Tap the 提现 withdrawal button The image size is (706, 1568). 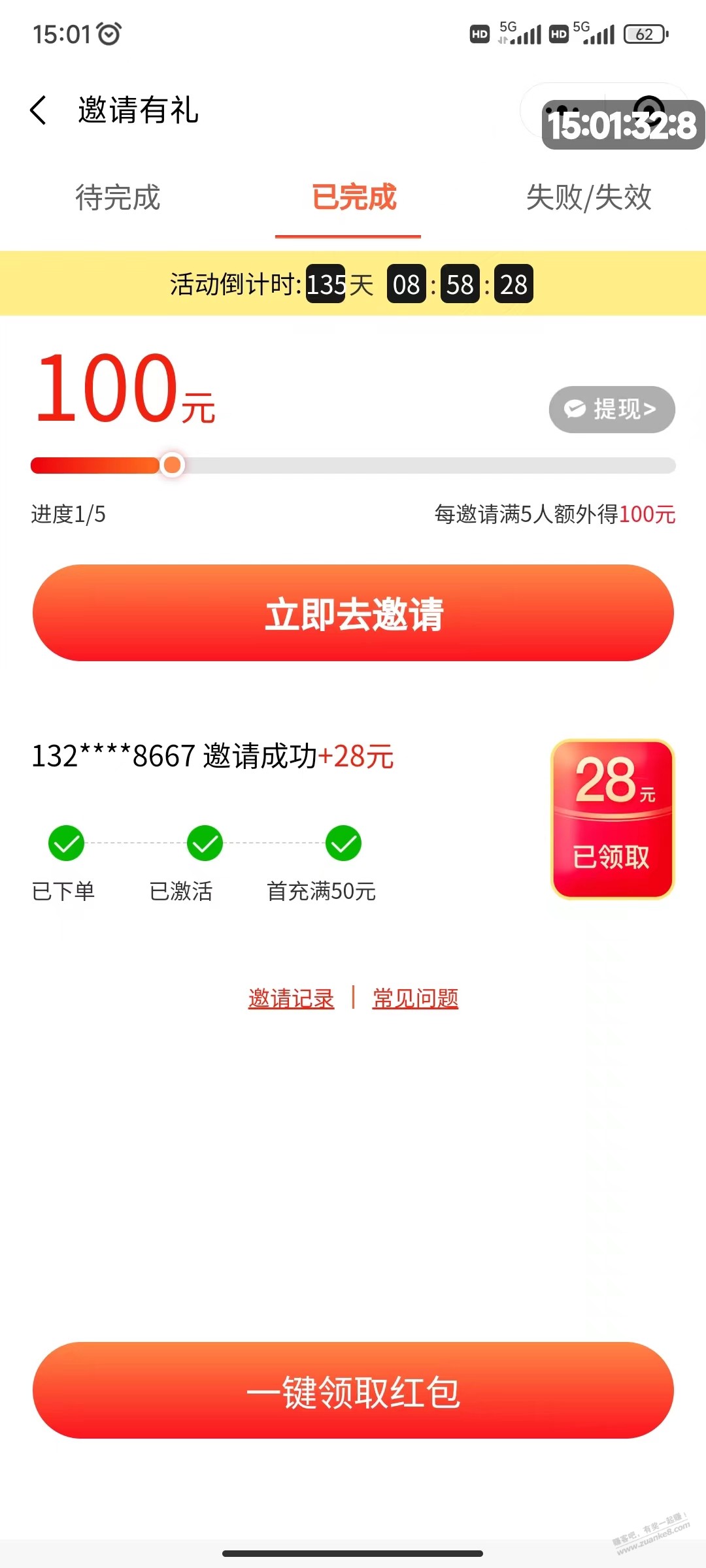[611, 410]
